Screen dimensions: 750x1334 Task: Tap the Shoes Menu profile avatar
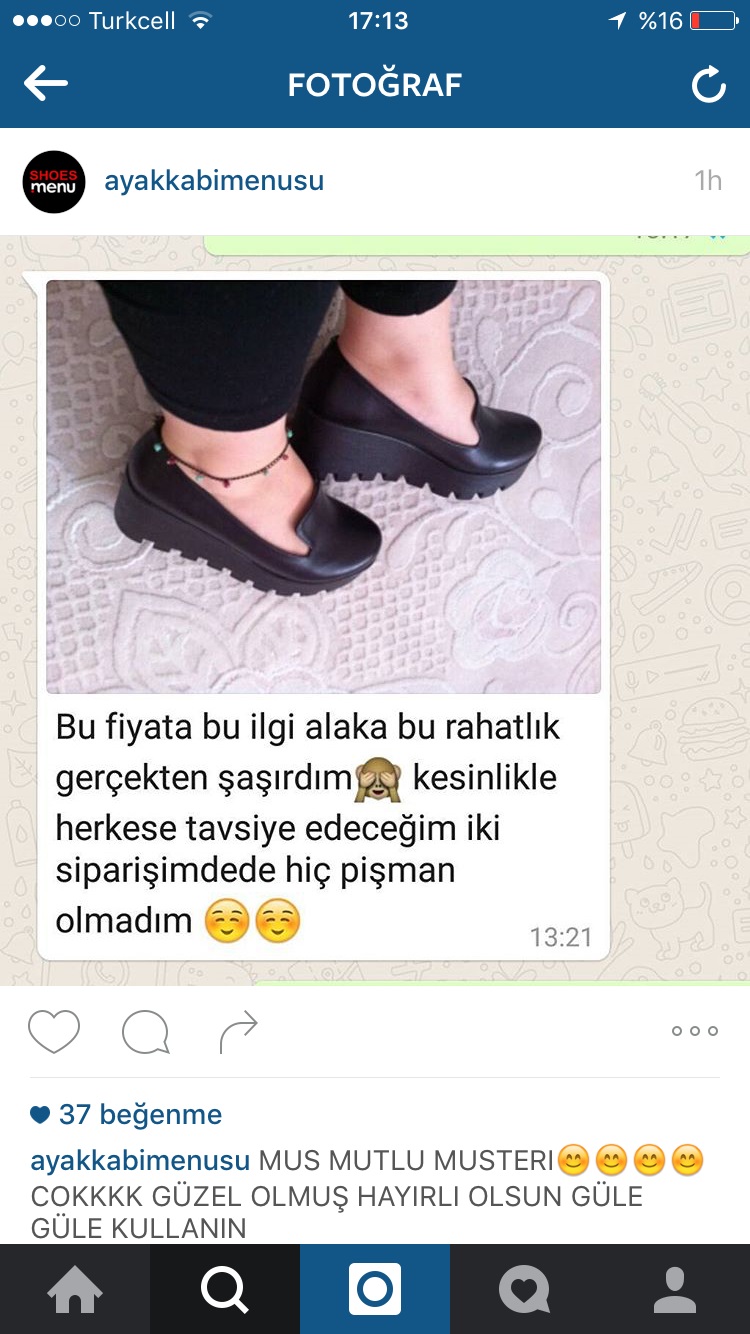54,182
